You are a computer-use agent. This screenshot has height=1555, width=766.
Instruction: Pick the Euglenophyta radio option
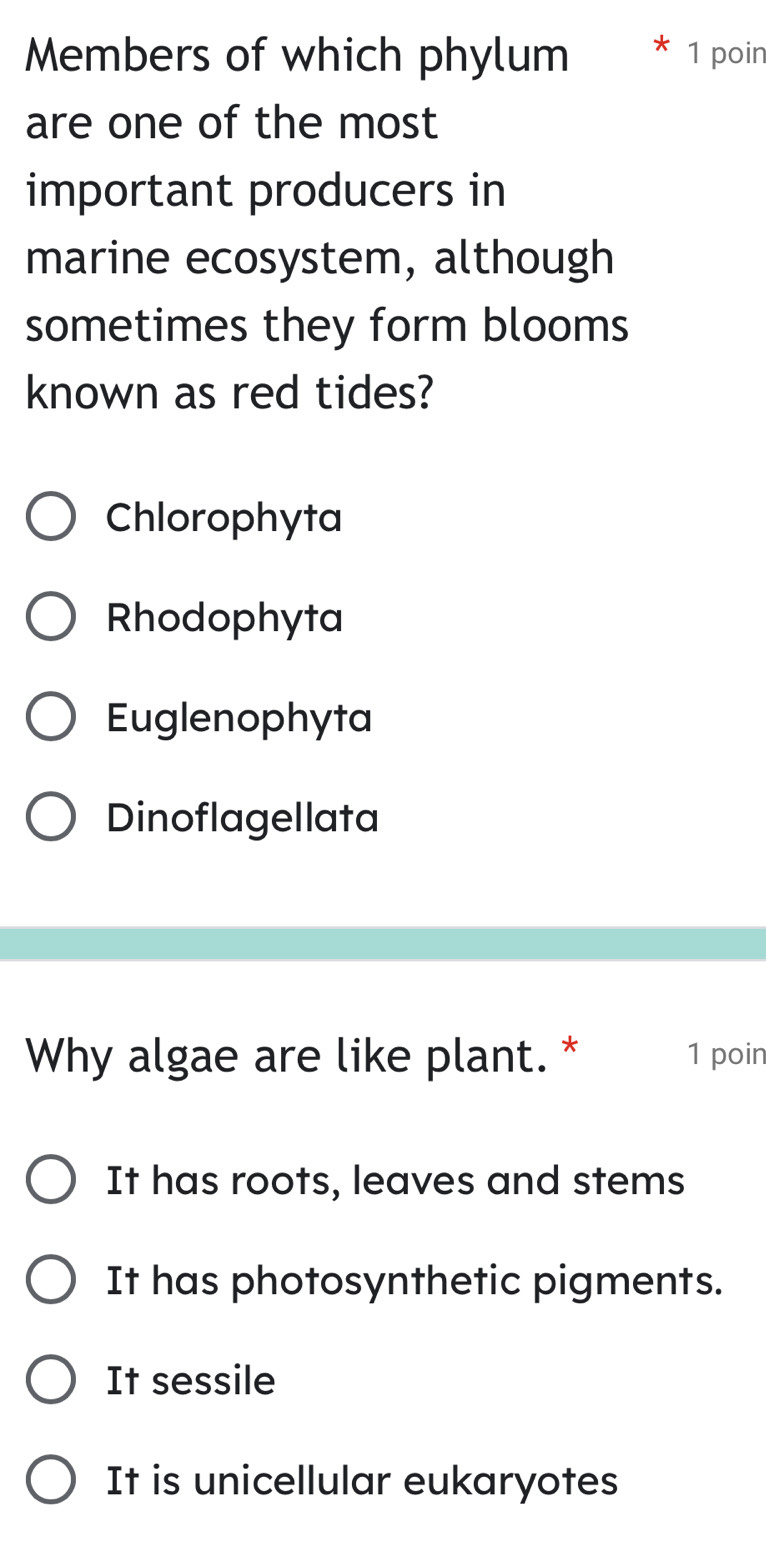click(x=50, y=717)
